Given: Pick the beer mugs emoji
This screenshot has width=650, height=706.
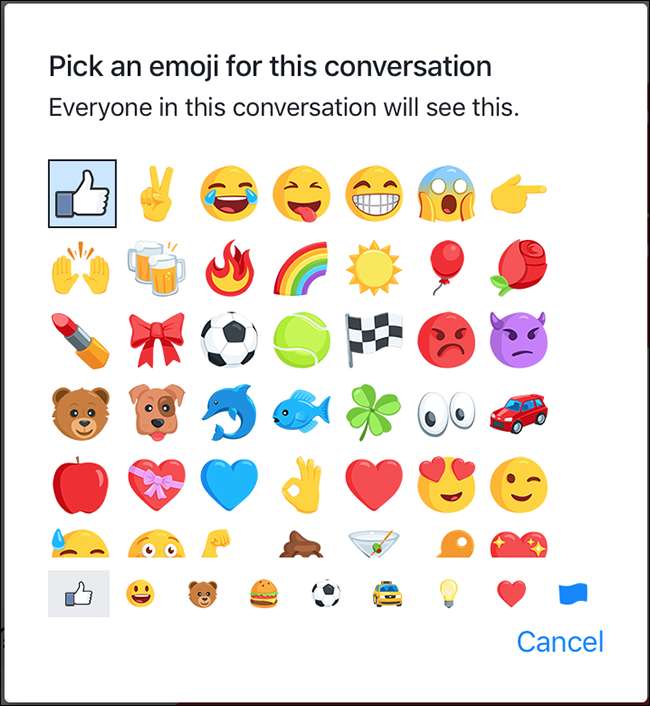Looking at the screenshot, I should coord(155,266).
